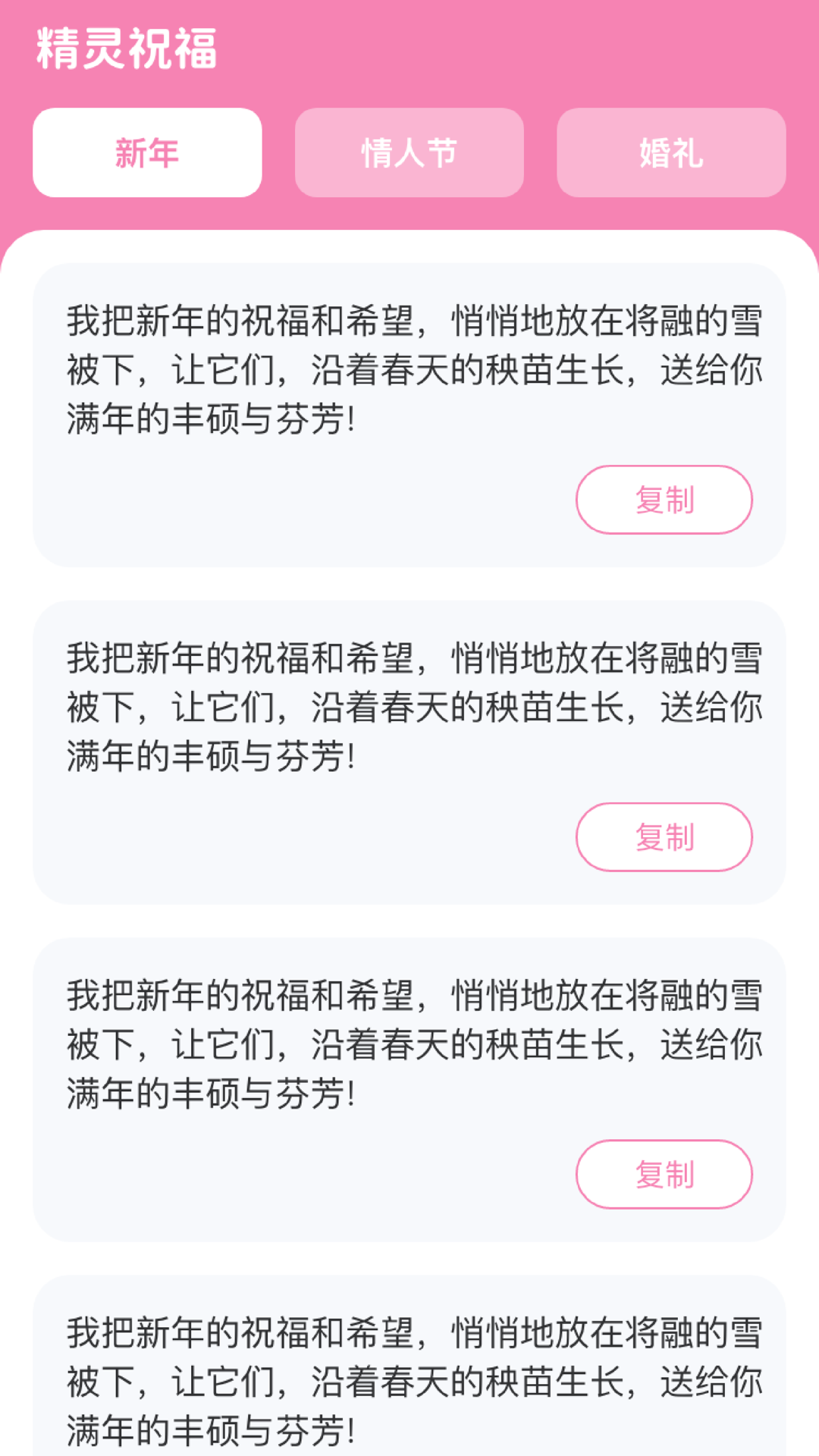Click the pink header banner
The image size is (819, 1456).
pyautogui.click(x=409, y=76)
